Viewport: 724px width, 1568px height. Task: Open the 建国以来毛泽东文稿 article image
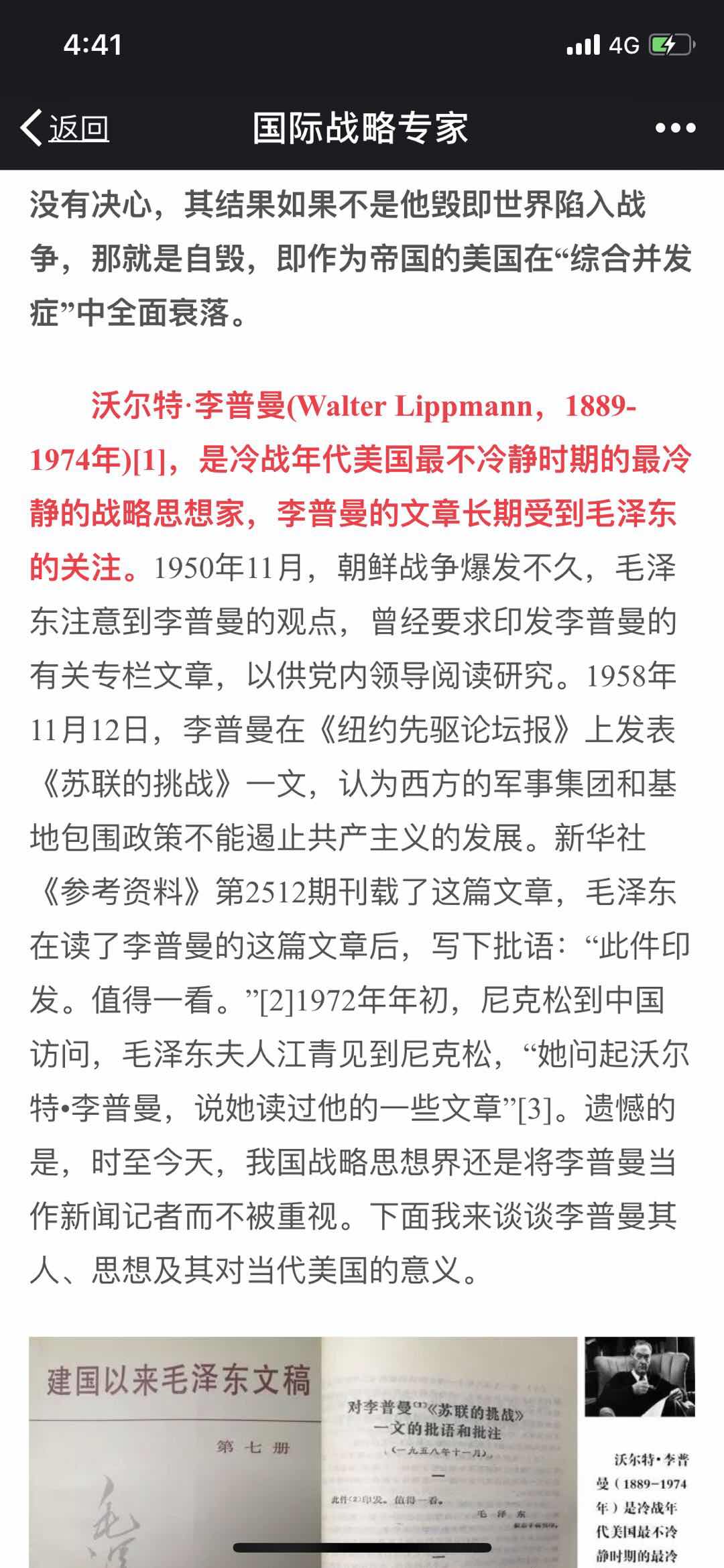(x=302, y=1448)
